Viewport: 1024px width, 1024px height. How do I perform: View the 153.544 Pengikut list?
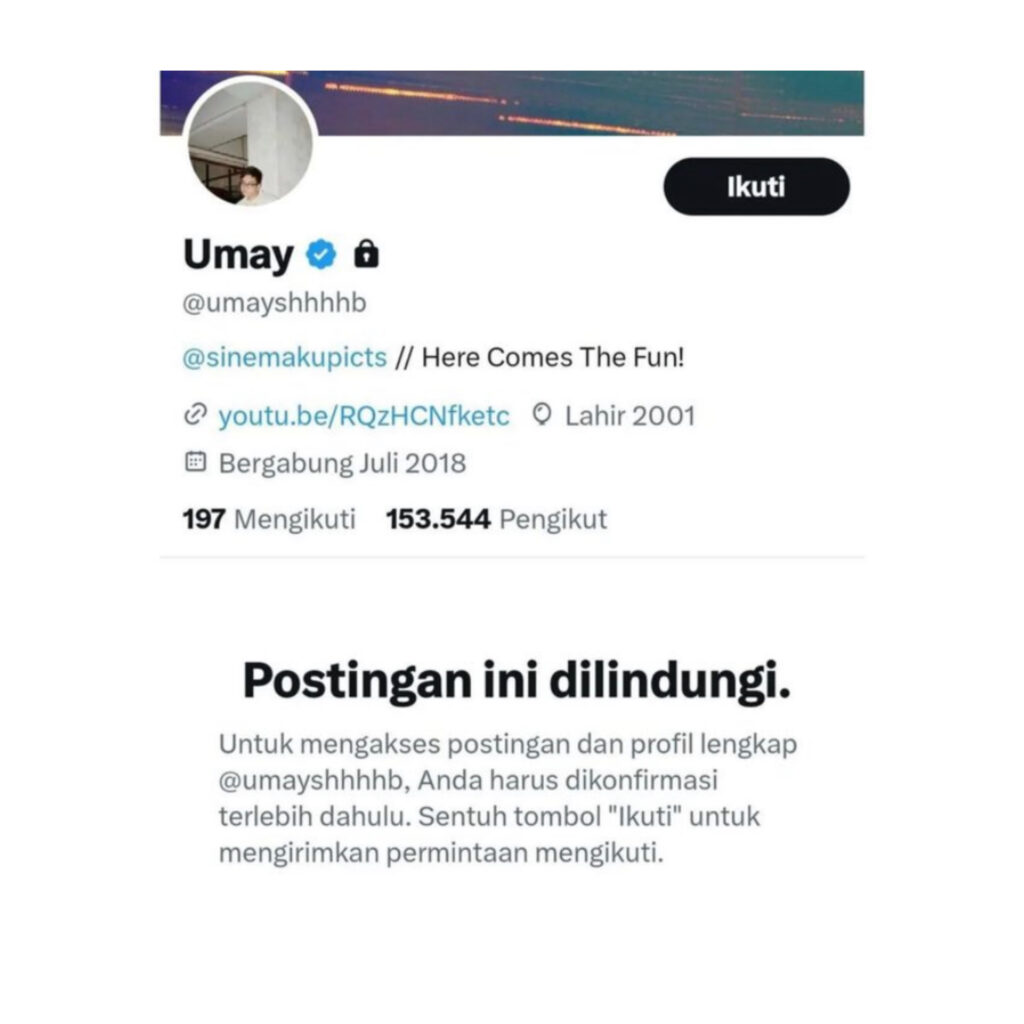click(x=496, y=519)
